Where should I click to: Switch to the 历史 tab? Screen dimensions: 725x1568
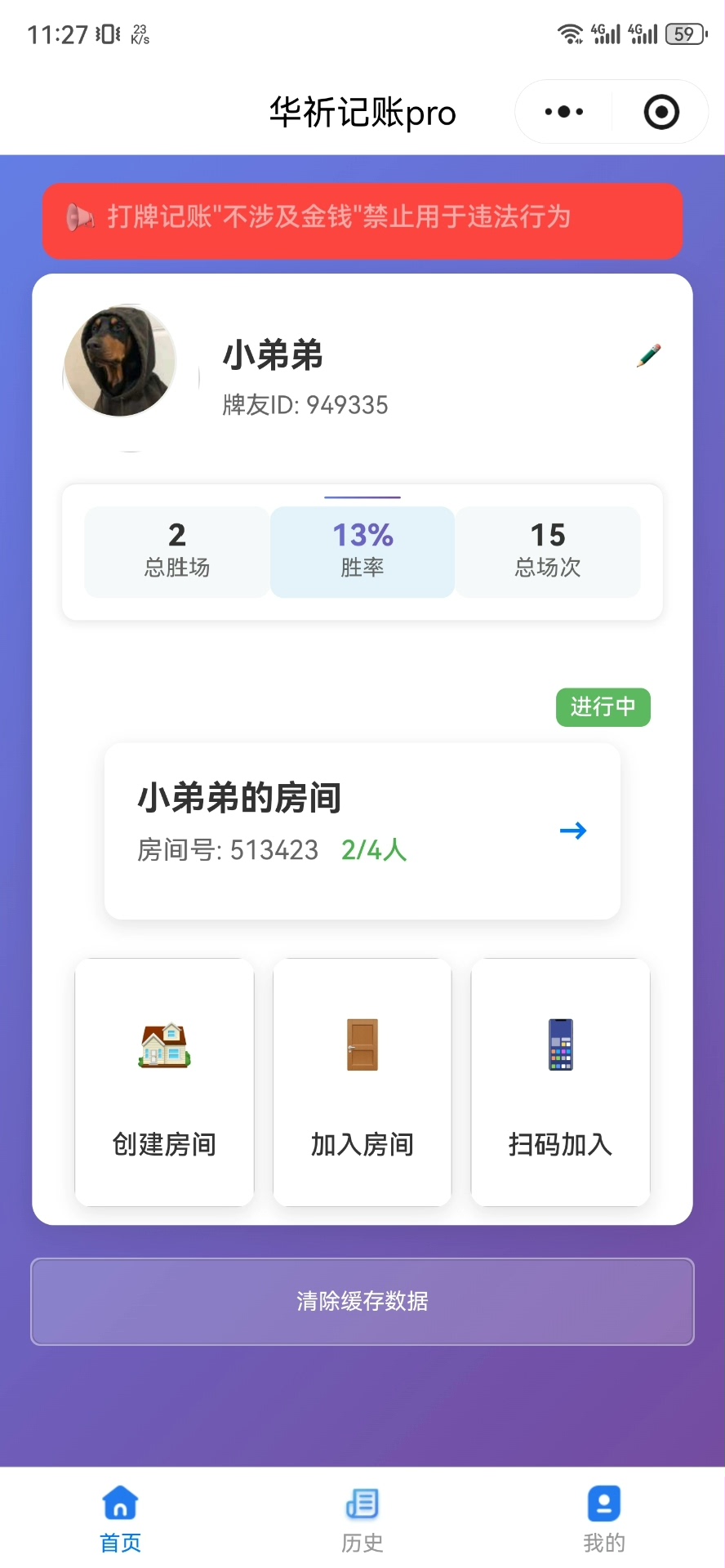click(362, 1517)
